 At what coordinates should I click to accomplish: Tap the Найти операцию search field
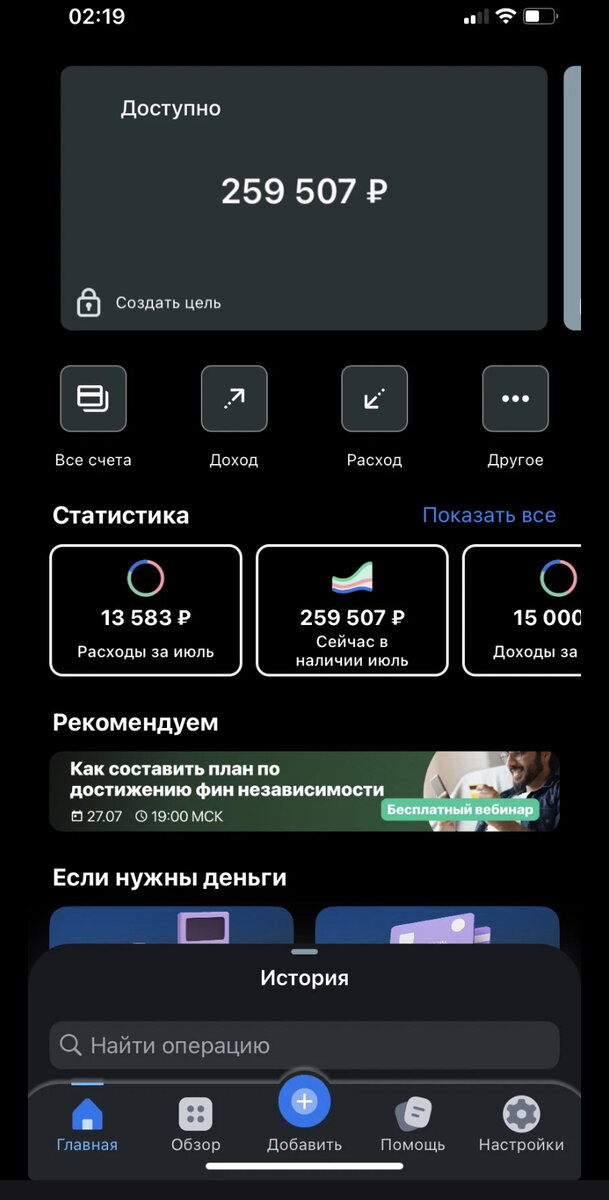(304, 1045)
